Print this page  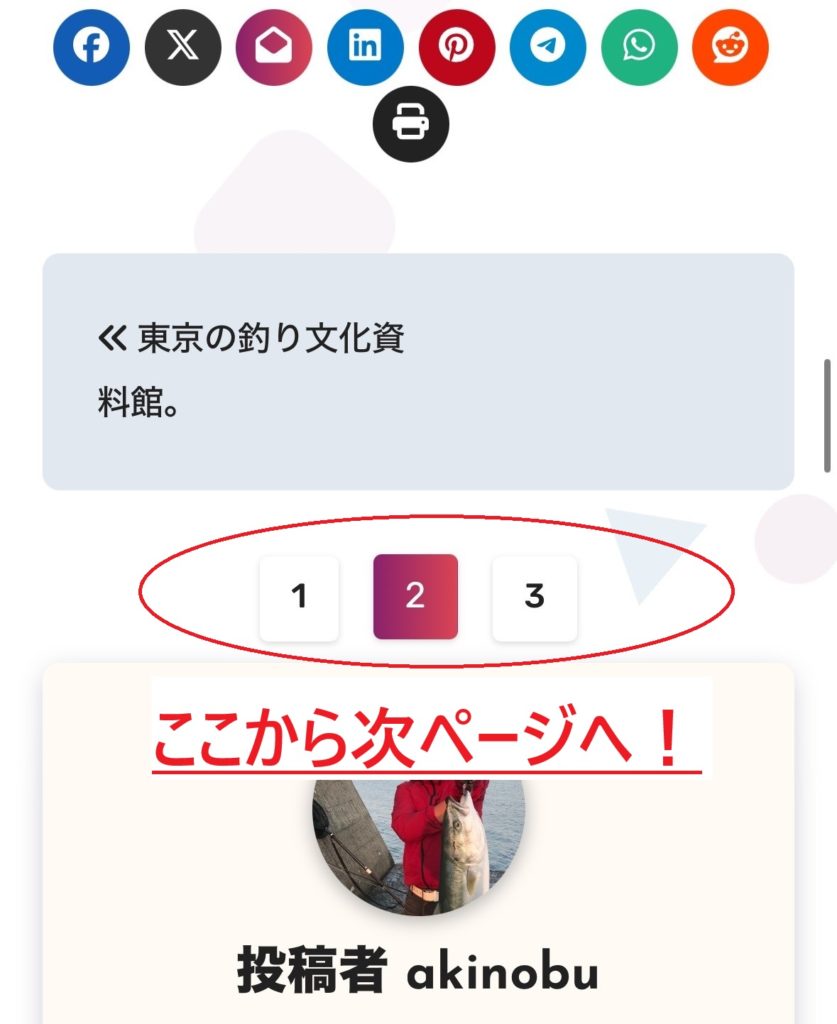pos(411,125)
